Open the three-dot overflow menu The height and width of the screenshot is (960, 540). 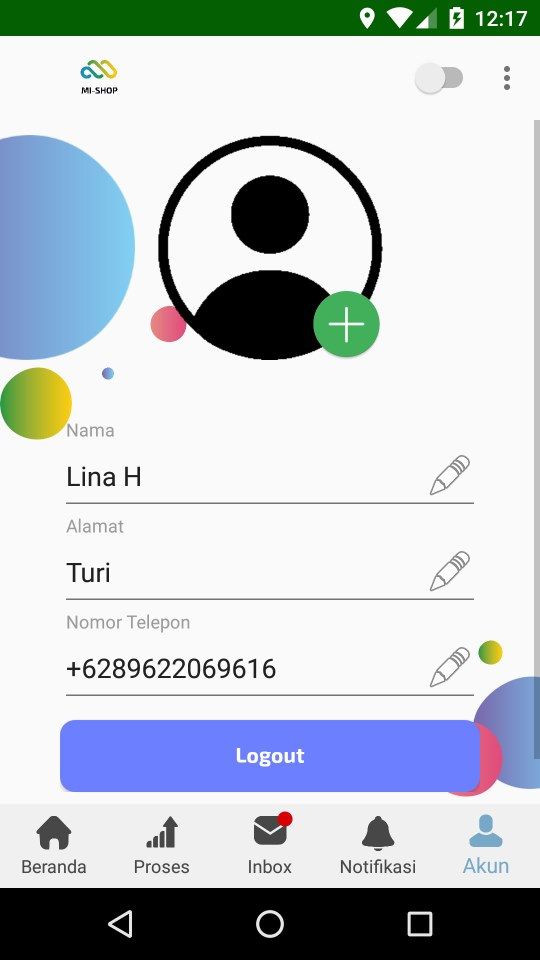tap(506, 78)
